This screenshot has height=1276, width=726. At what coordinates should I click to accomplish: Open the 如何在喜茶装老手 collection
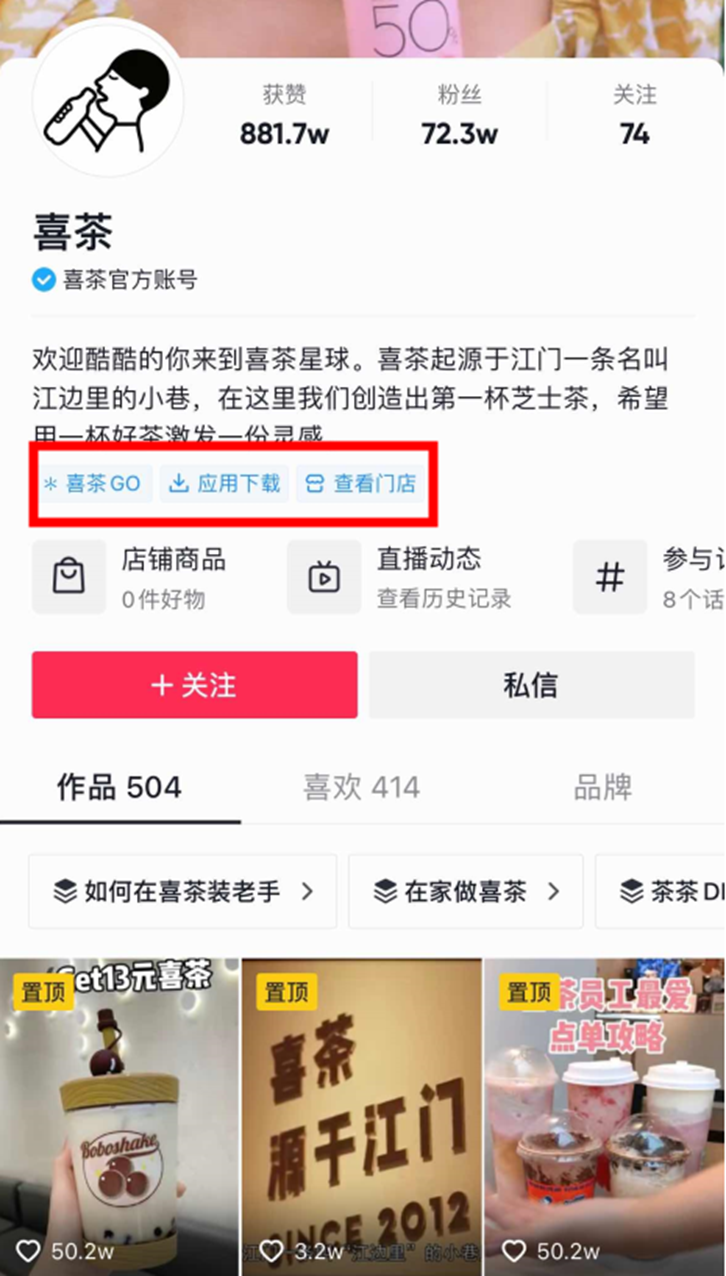click(183, 891)
